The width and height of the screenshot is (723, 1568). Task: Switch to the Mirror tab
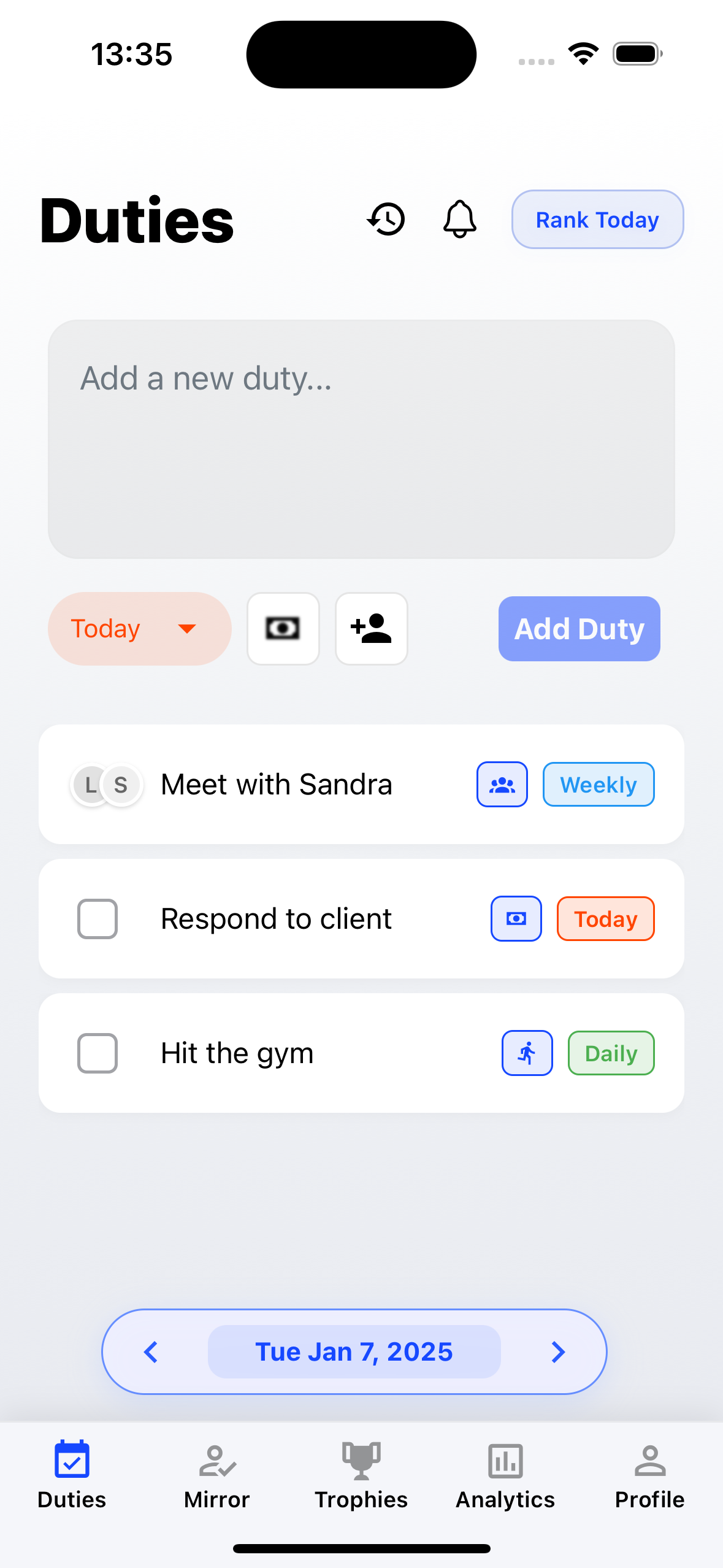216,1475
